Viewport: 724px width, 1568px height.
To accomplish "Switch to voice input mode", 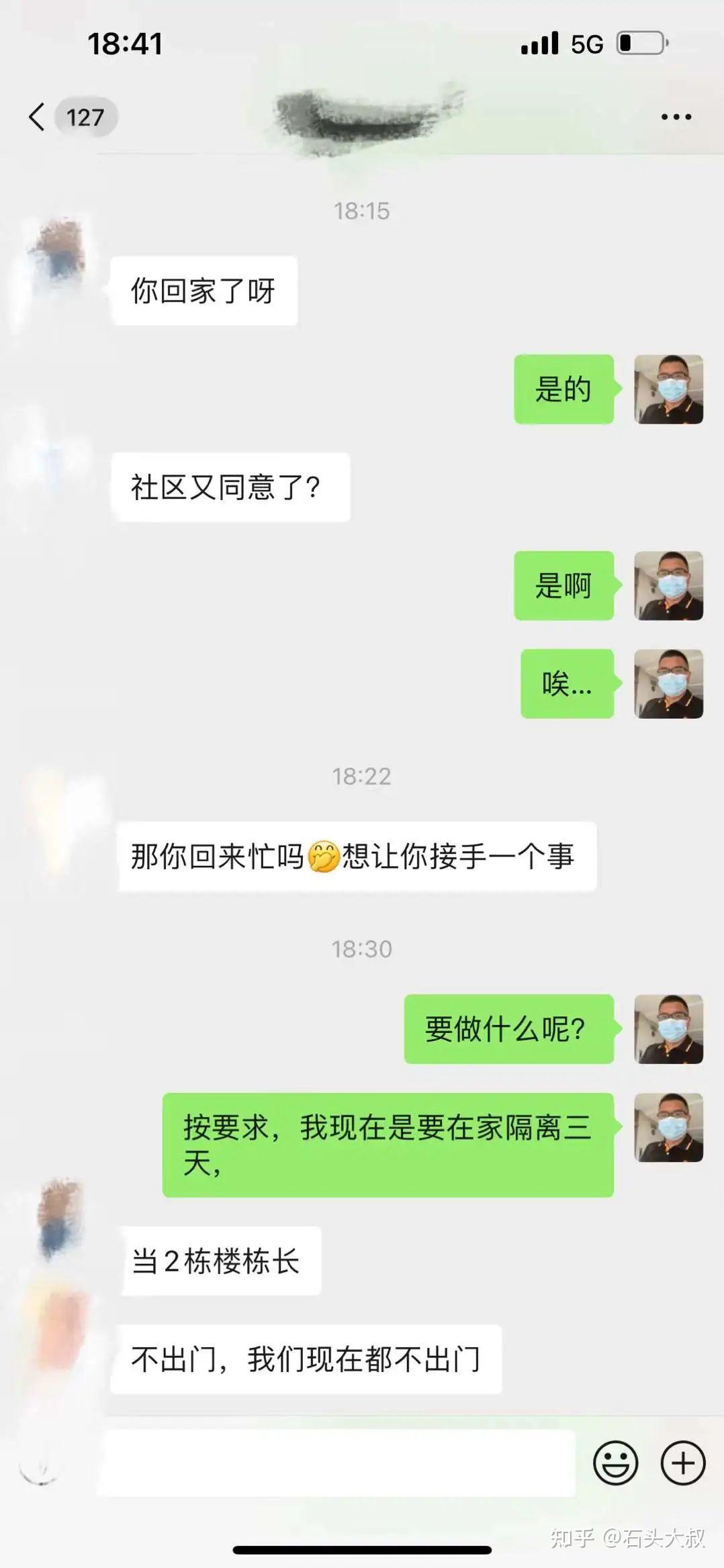I will coord(42,1462).
